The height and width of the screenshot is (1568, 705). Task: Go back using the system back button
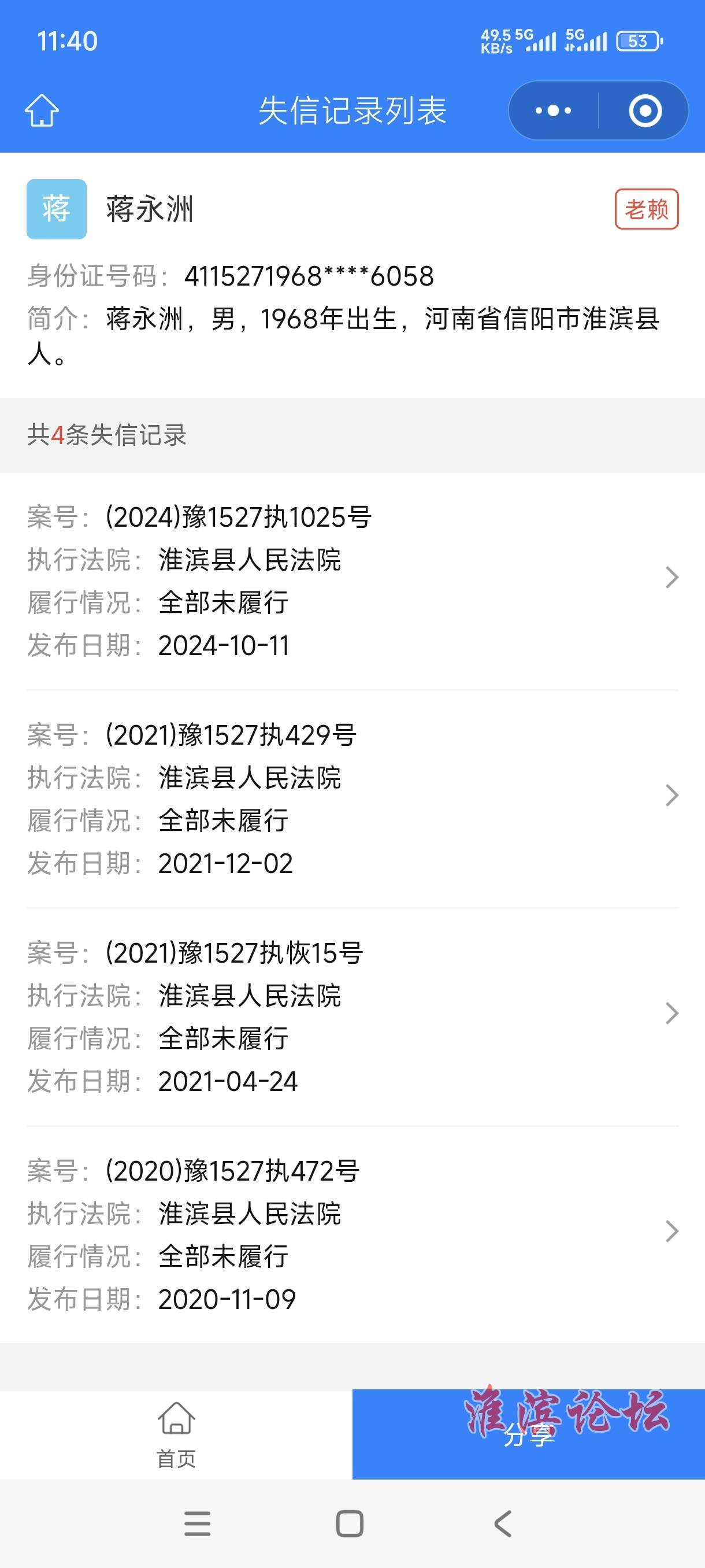503,1523
